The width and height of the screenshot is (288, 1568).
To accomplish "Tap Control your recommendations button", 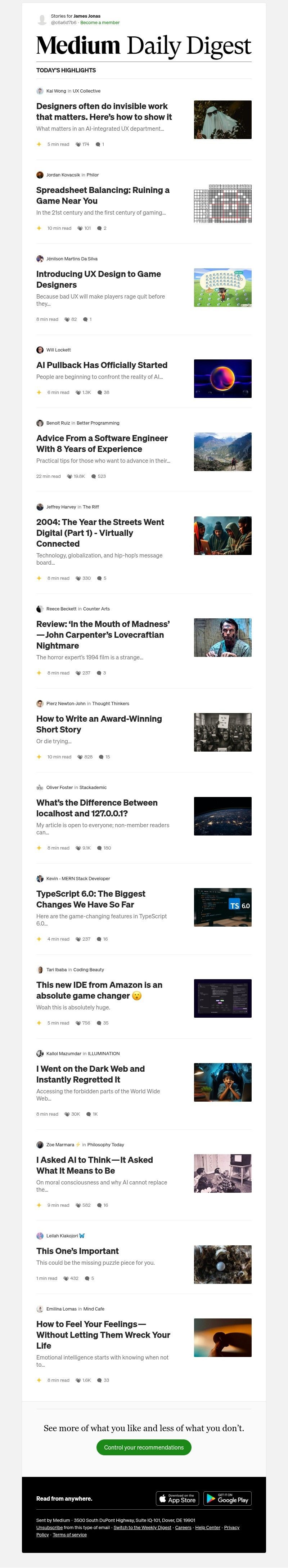I will [x=144, y=1447].
